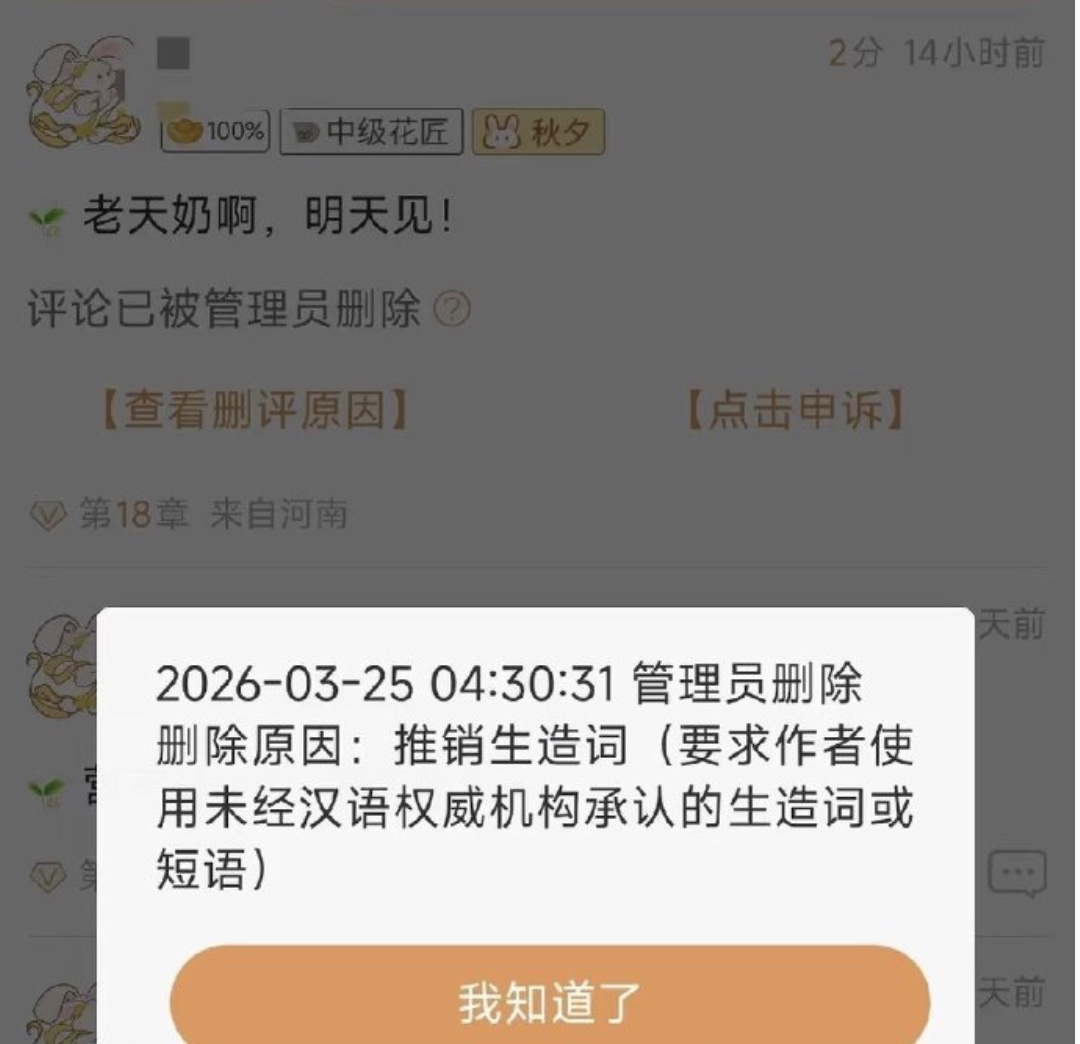
Task: Open the 查看删评原因 link
Action: (254, 410)
